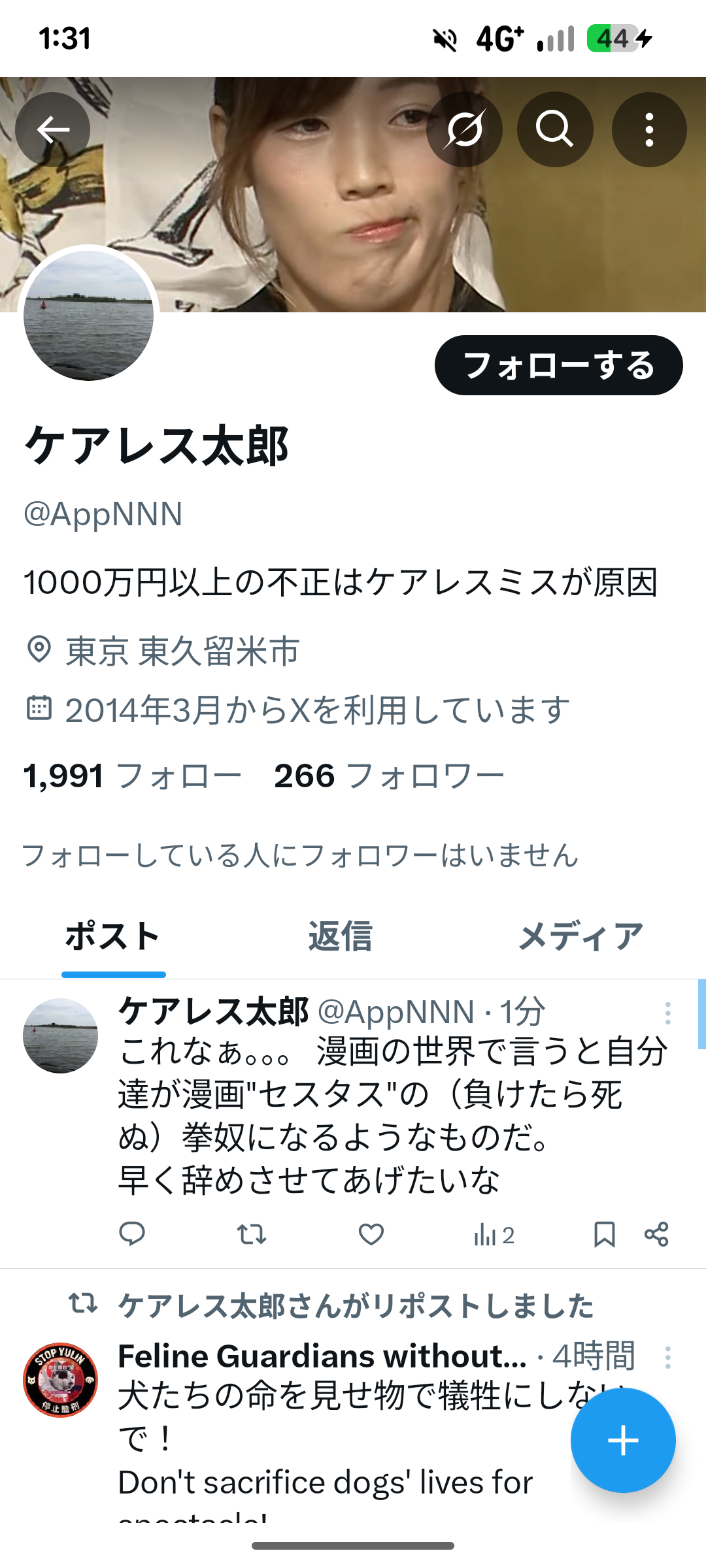Screen dimensions: 706x1568
Task: Switch to the メディア tab
Action: point(580,936)
